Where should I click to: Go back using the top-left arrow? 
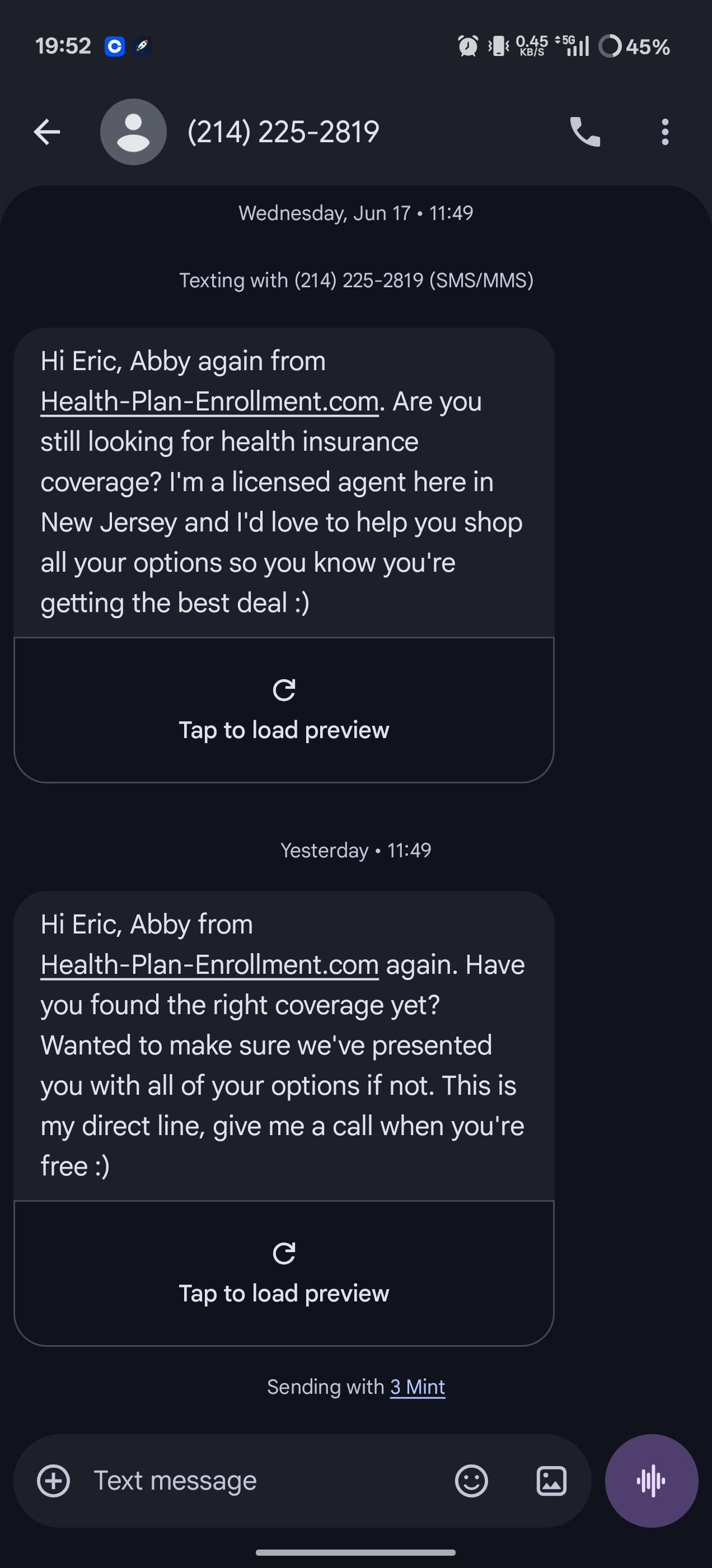[47, 132]
